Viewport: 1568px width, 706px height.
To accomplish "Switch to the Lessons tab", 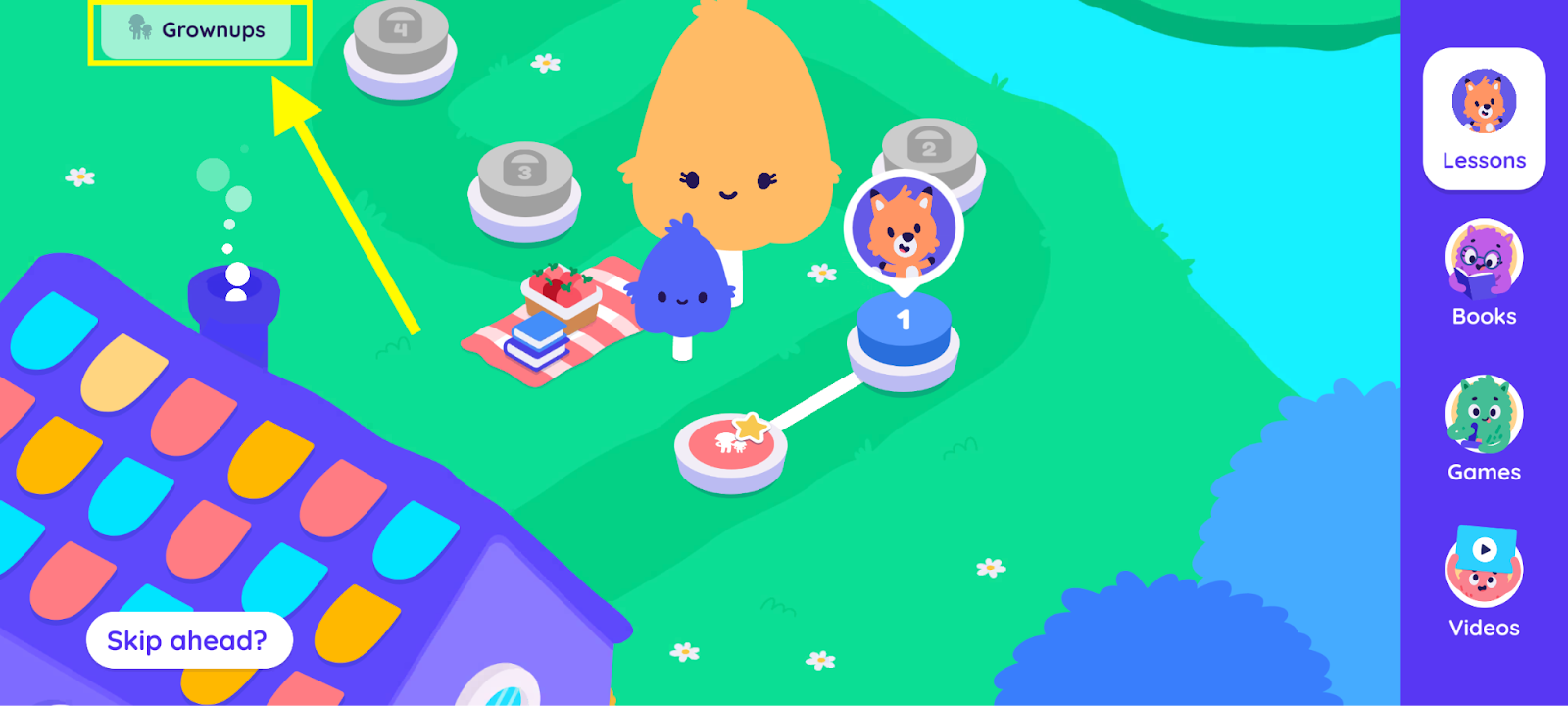I will pos(1484,120).
